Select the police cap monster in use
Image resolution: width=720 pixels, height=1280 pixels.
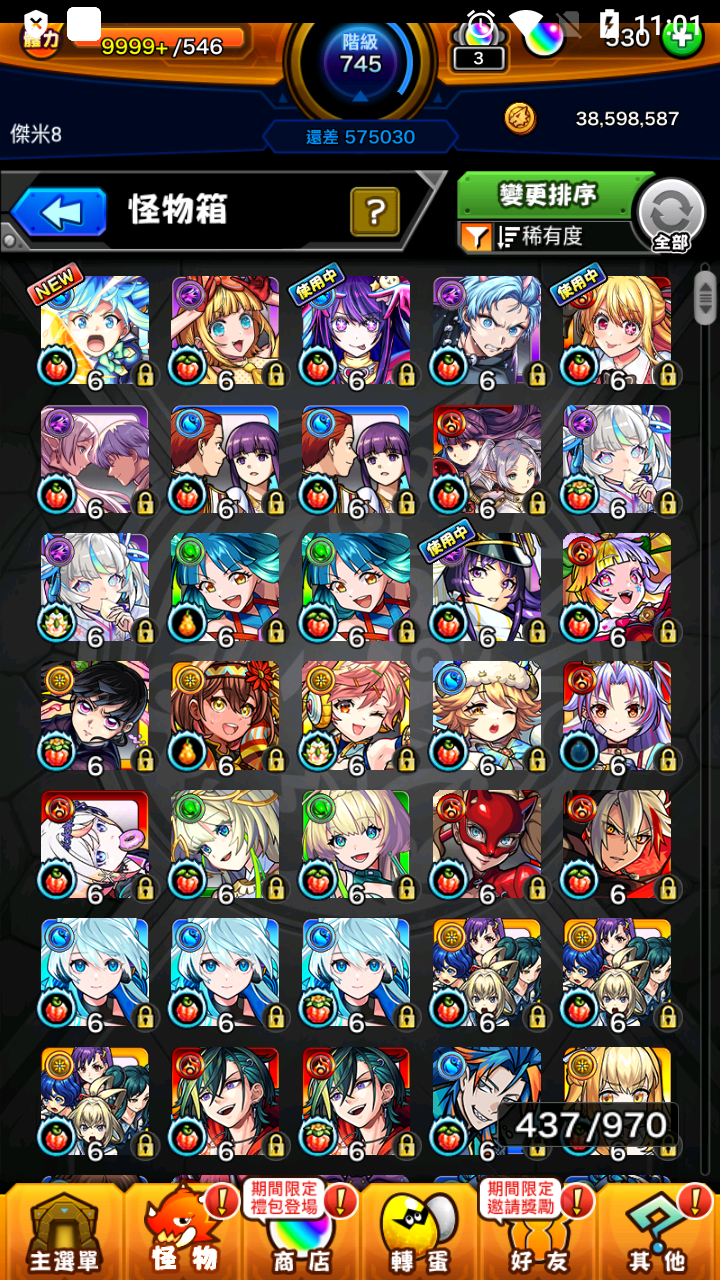(x=487, y=588)
